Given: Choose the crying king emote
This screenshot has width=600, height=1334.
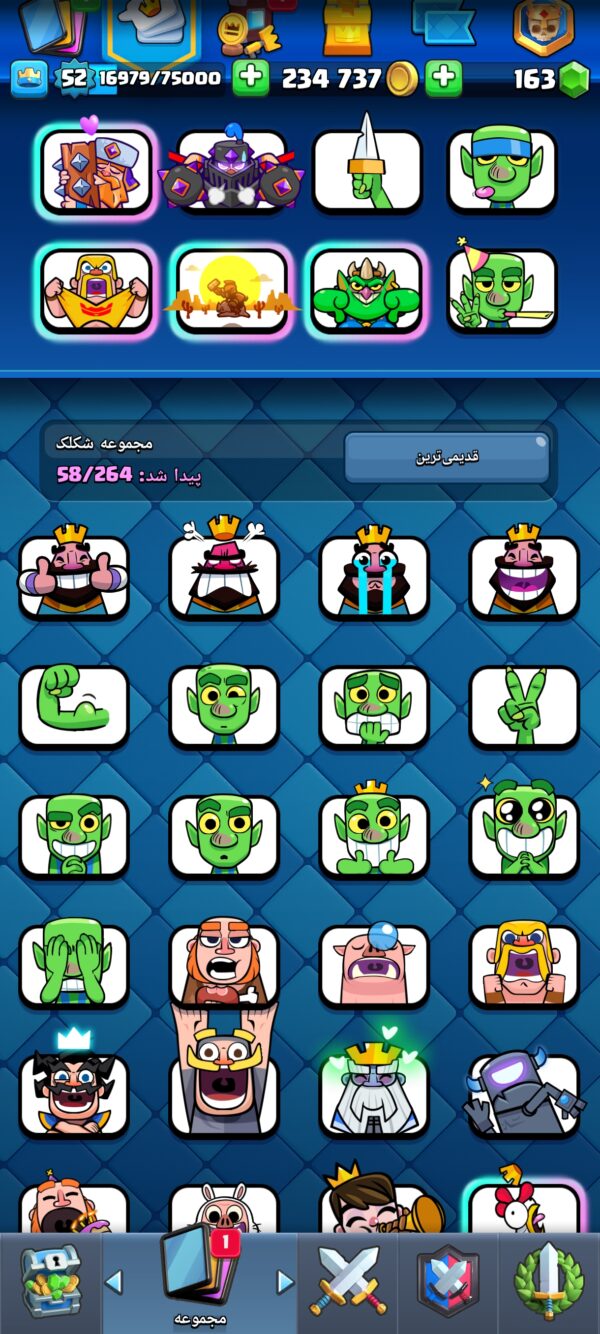Looking at the screenshot, I should (x=374, y=577).
